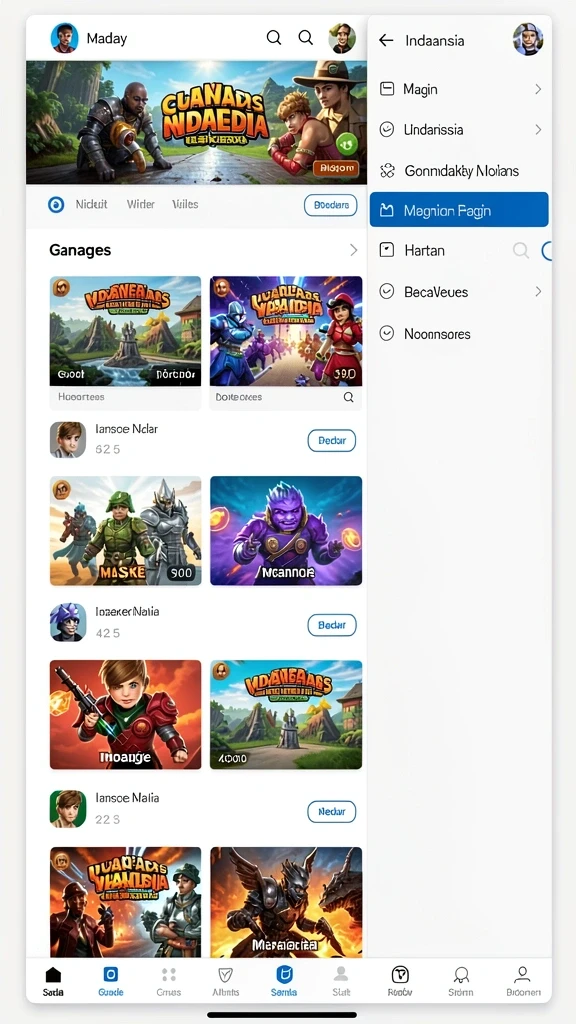Tap the back arrow beside Indaansia
Image resolution: width=576 pixels, height=1024 pixels.
click(386, 40)
